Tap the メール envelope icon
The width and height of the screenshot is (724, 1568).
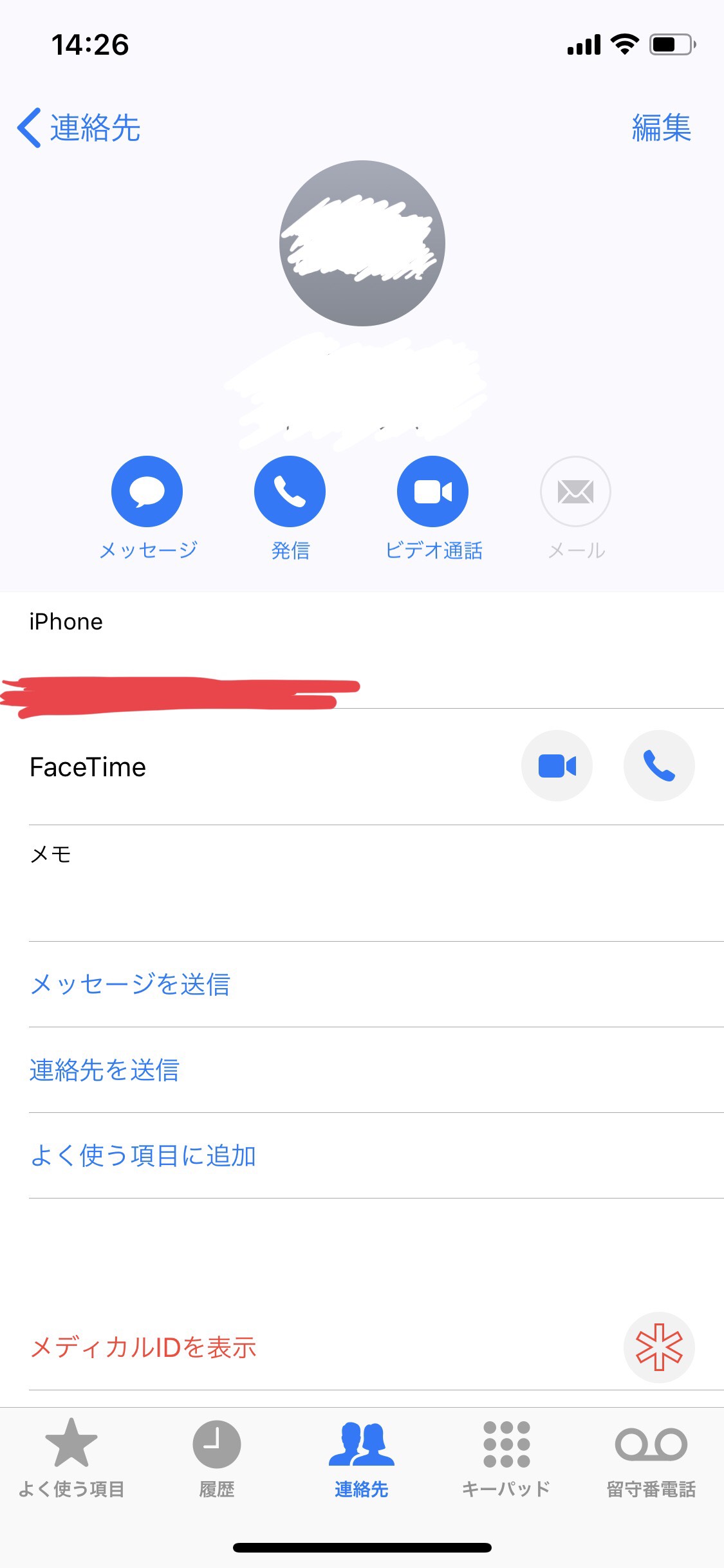[575, 491]
